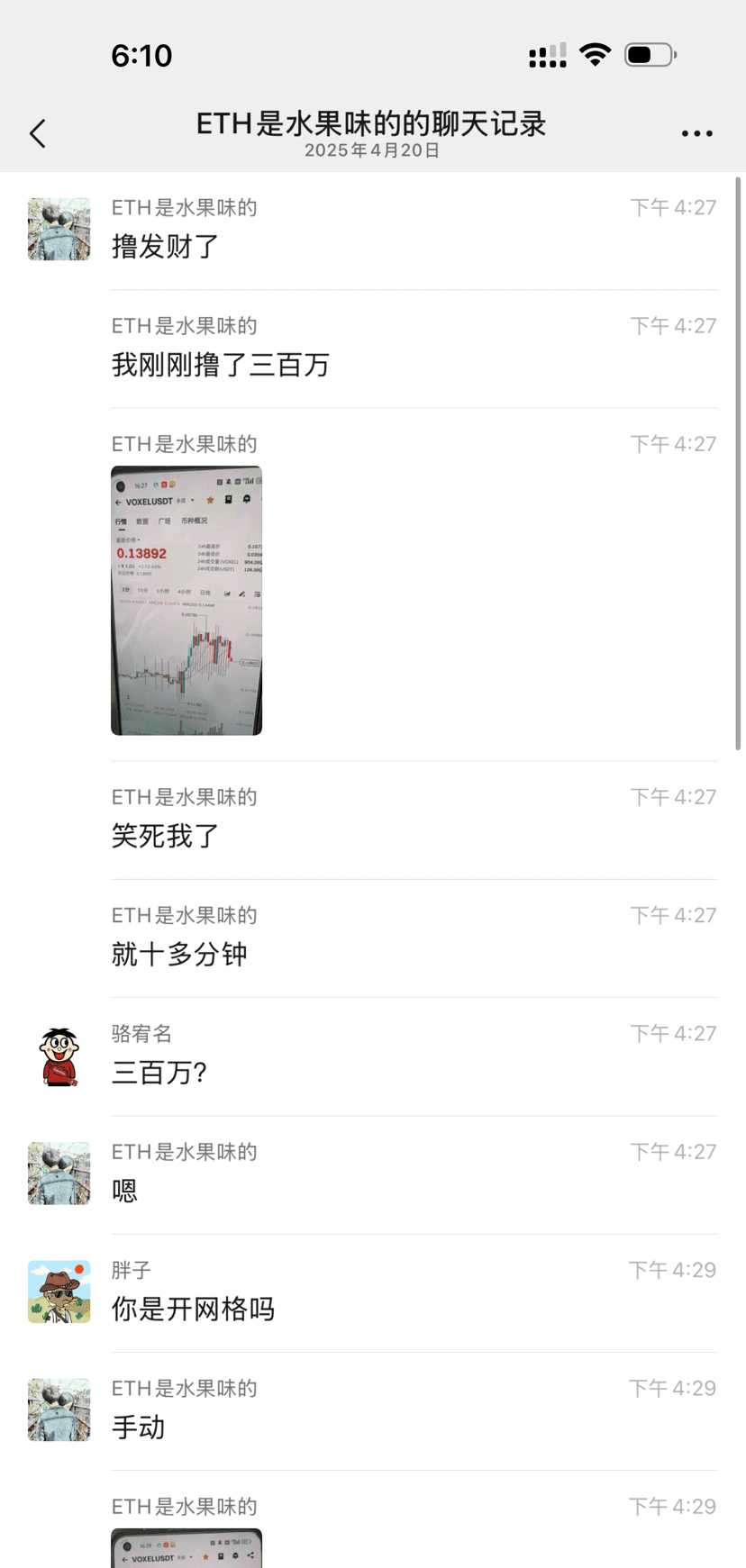Tap 骆宥名's avatar picture
Viewport: 746px width, 1568px height.
59,1056
